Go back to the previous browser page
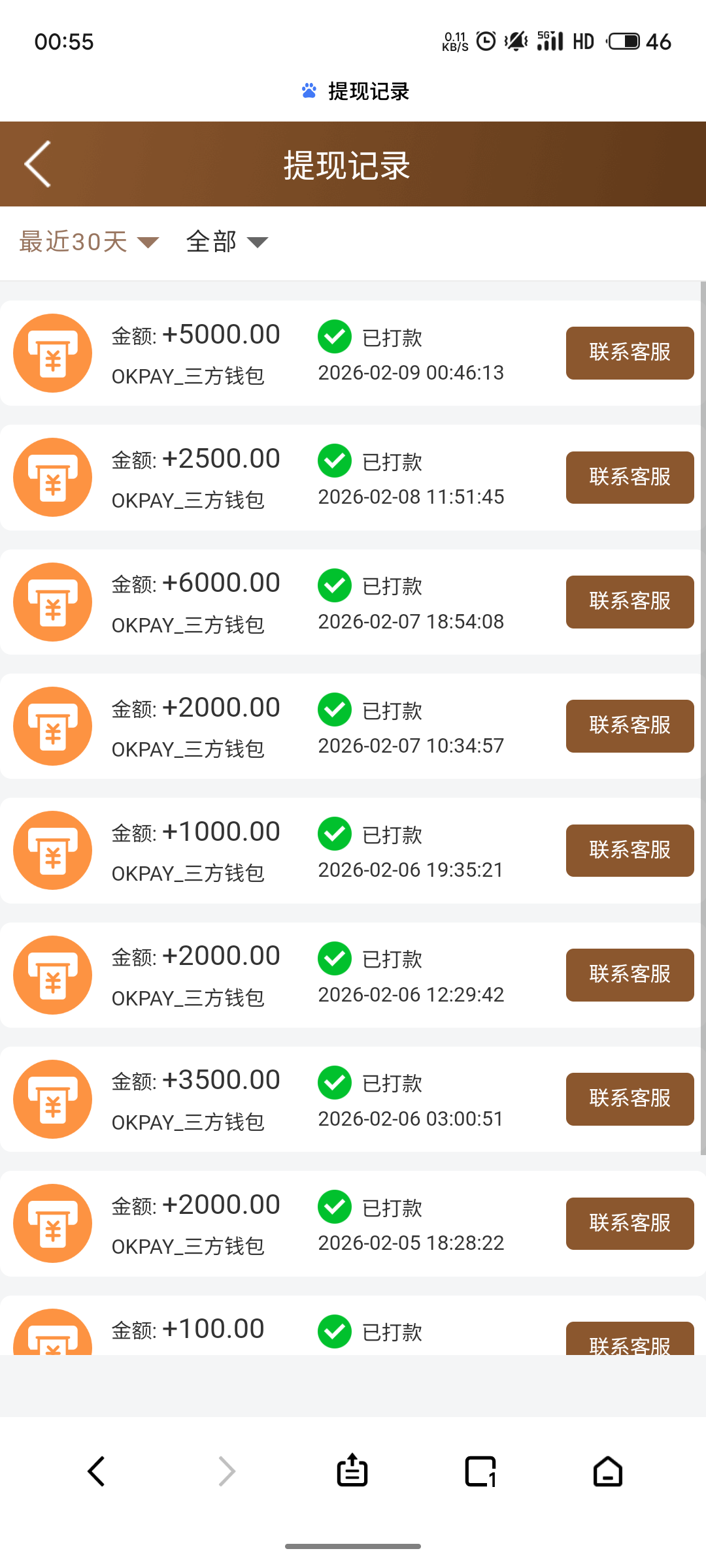 pyautogui.click(x=97, y=1471)
